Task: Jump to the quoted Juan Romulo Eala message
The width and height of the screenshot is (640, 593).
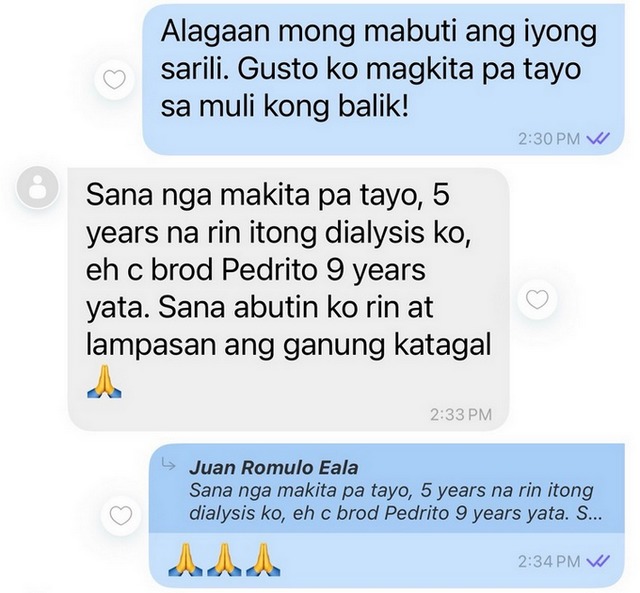Action: tap(390, 490)
